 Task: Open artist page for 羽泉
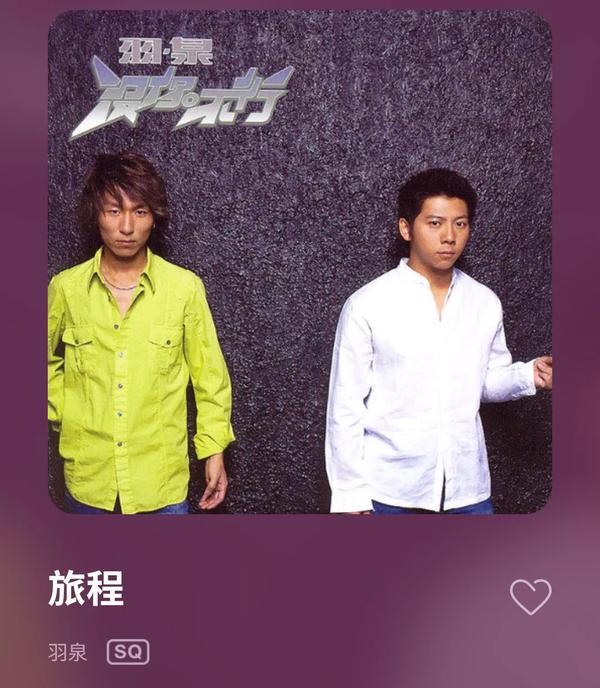click(67, 653)
